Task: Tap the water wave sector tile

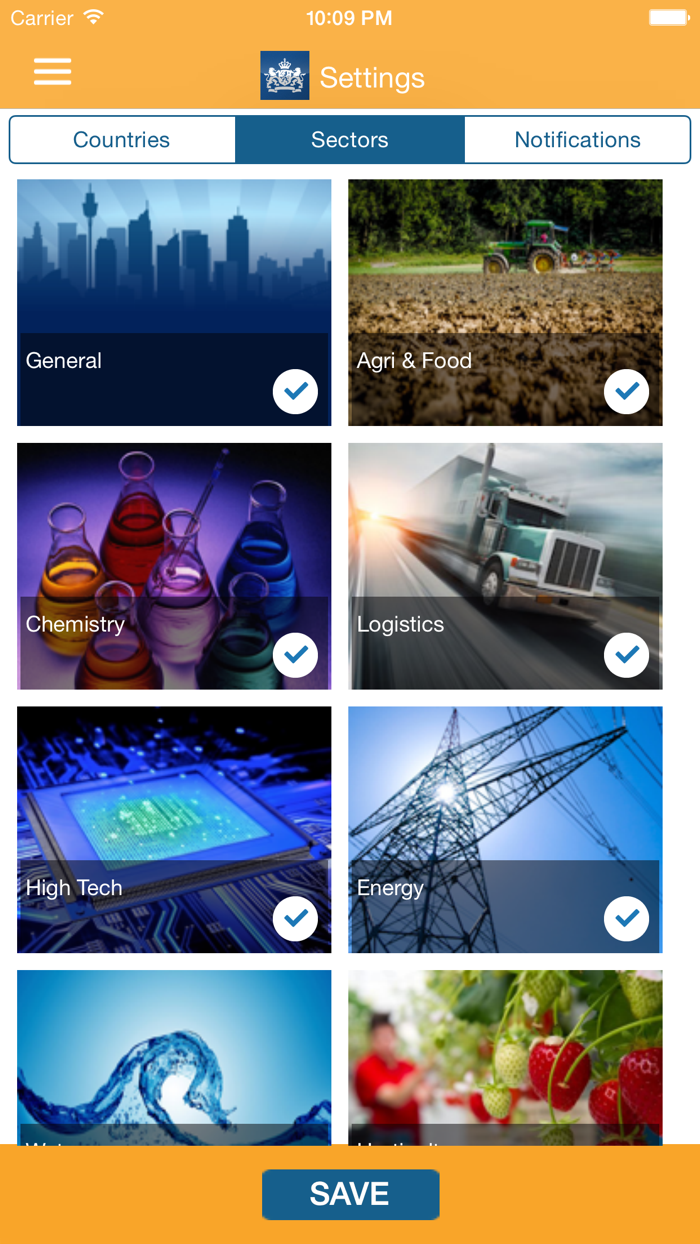Action: [x=174, y=1057]
